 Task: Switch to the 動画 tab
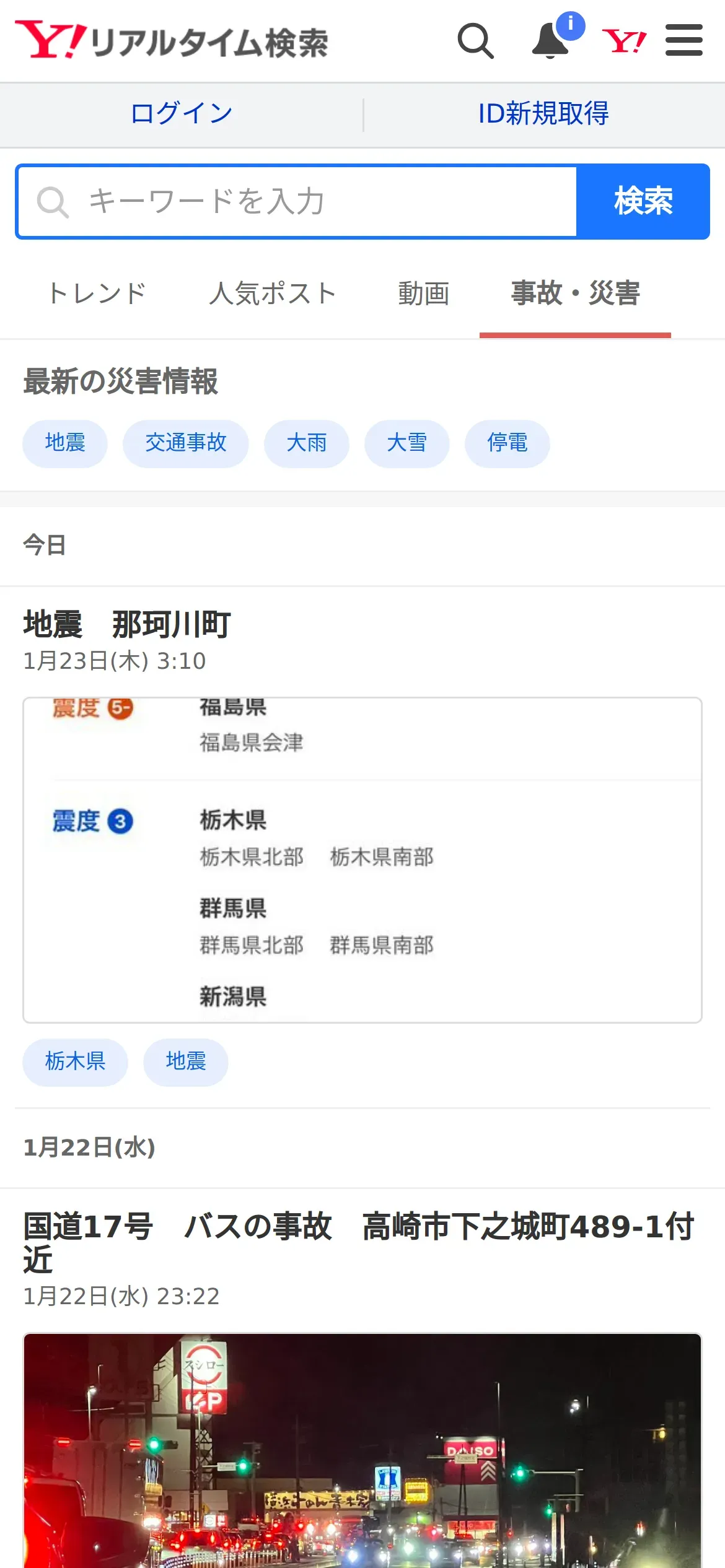(424, 294)
